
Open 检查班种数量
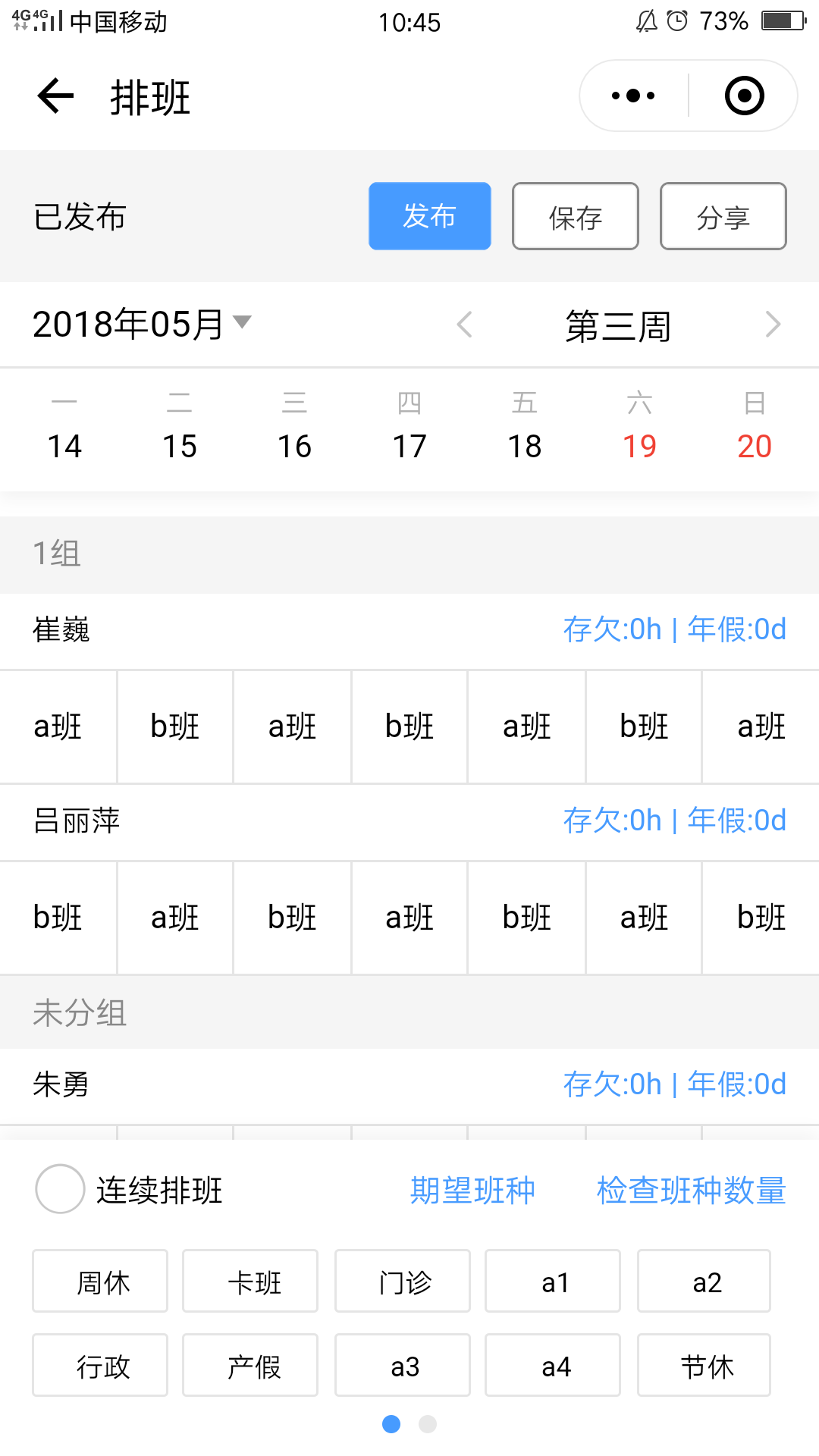tap(692, 1190)
